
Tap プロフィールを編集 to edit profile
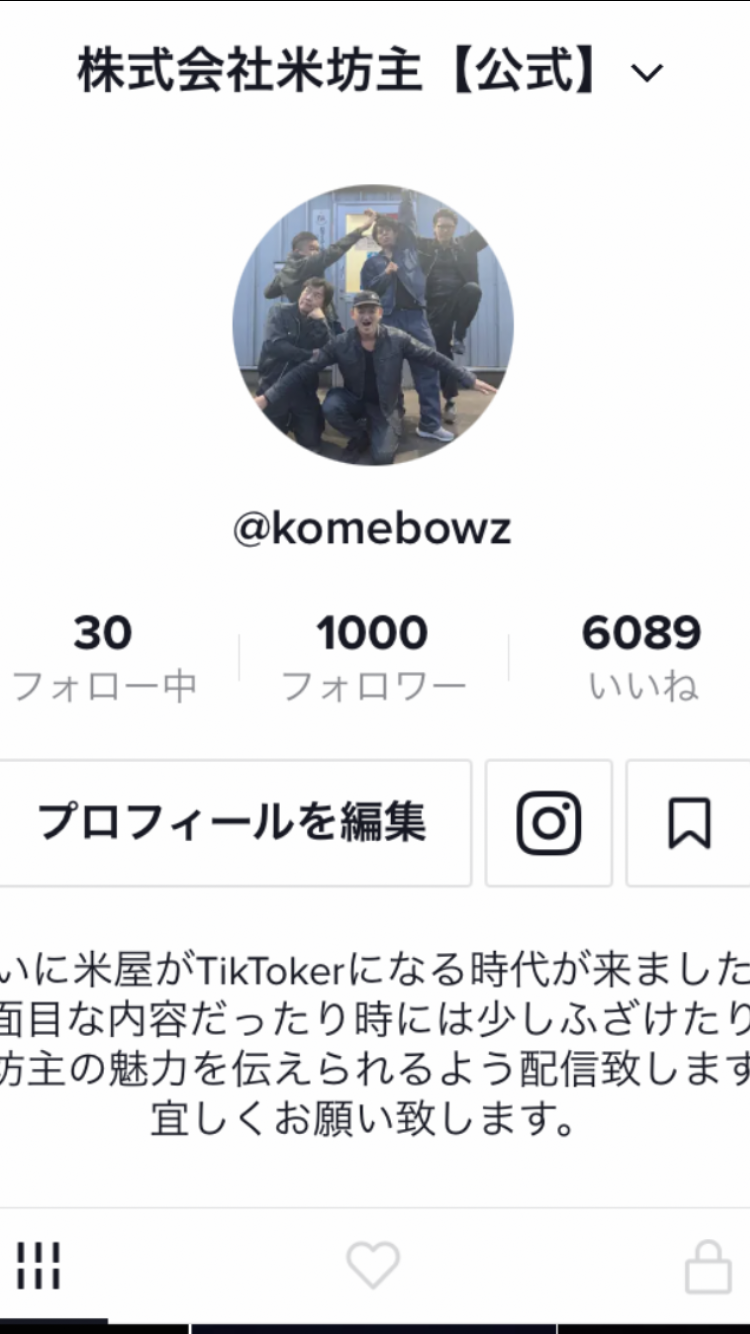coord(233,823)
